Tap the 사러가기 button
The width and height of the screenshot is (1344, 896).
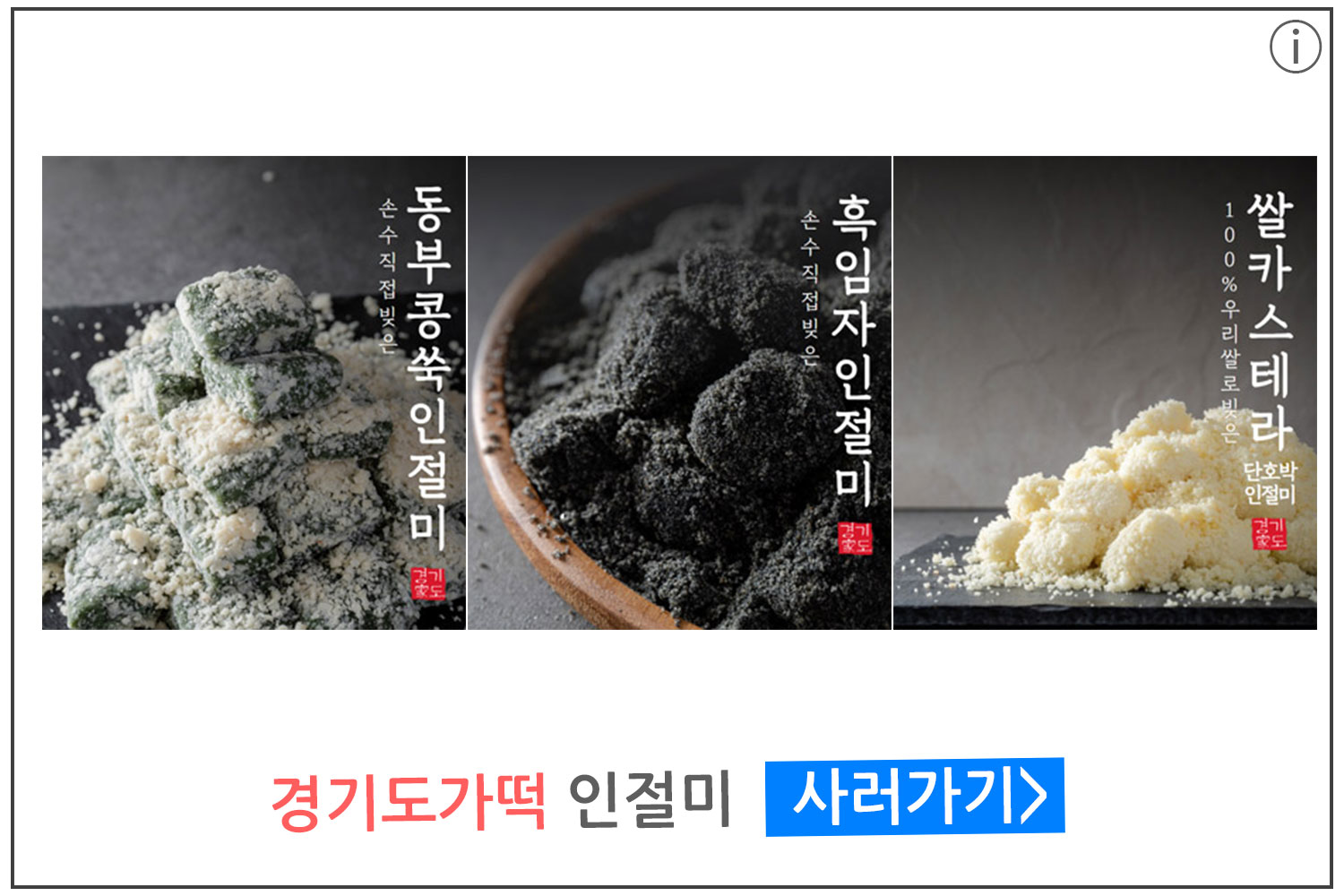[x=915, y=797]
